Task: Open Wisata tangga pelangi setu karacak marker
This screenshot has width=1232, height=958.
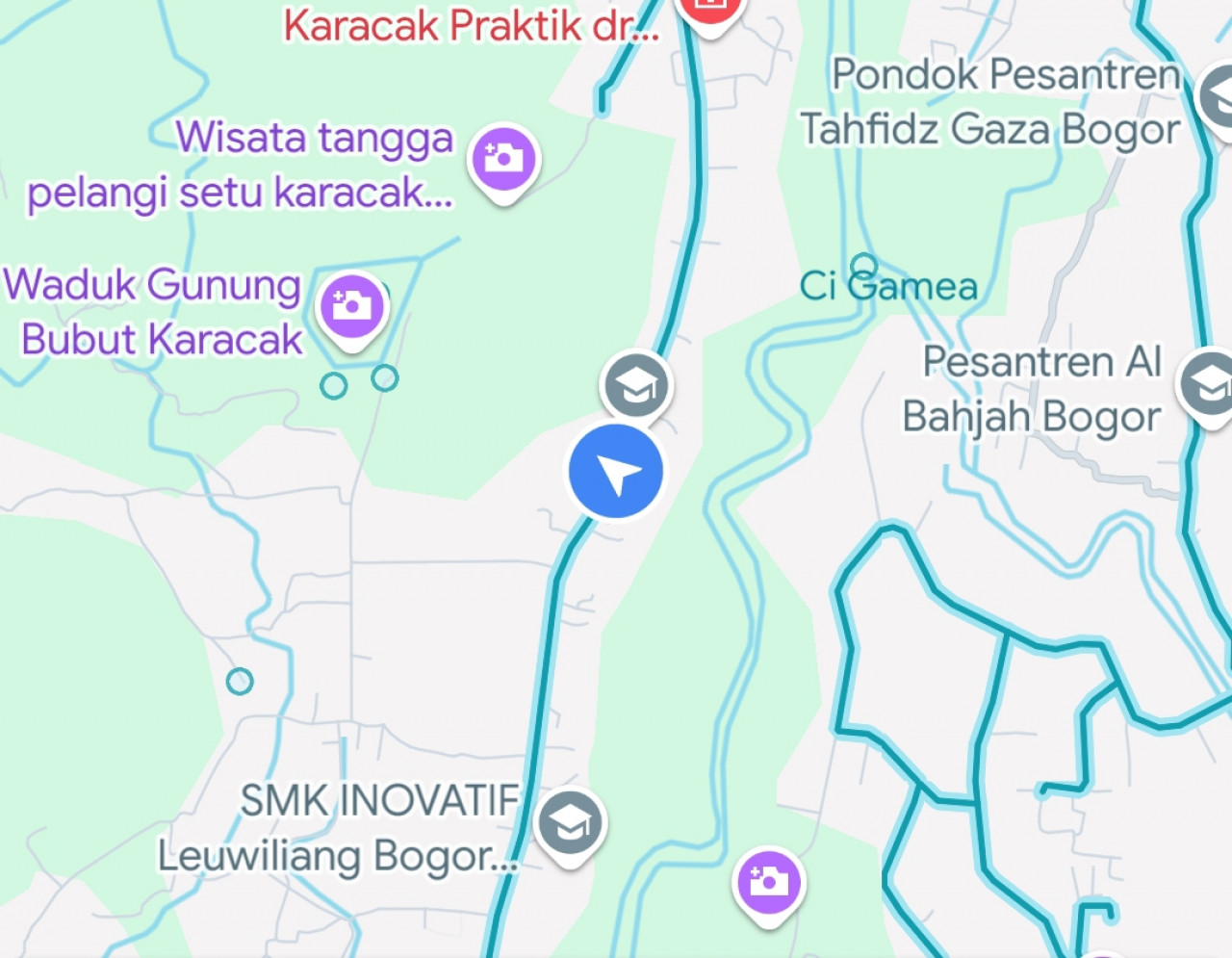Action: point(503,158)
